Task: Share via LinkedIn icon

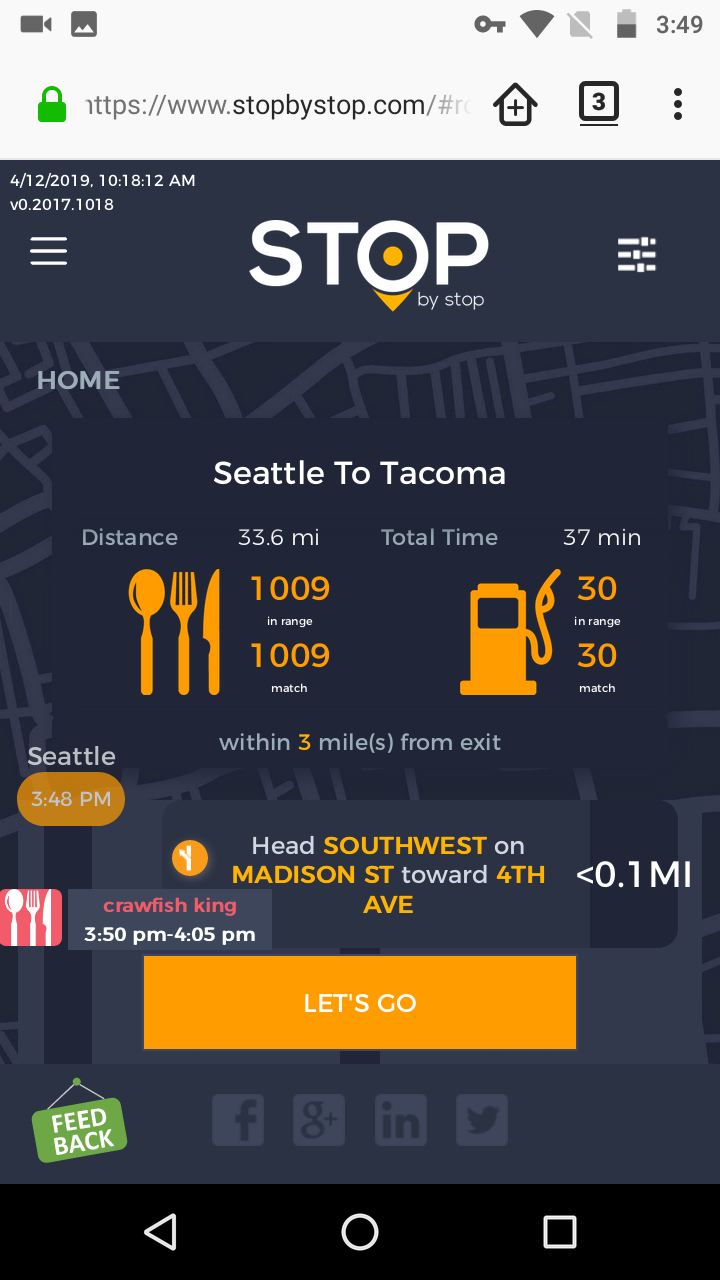Action: click(x=400, y=1120)
